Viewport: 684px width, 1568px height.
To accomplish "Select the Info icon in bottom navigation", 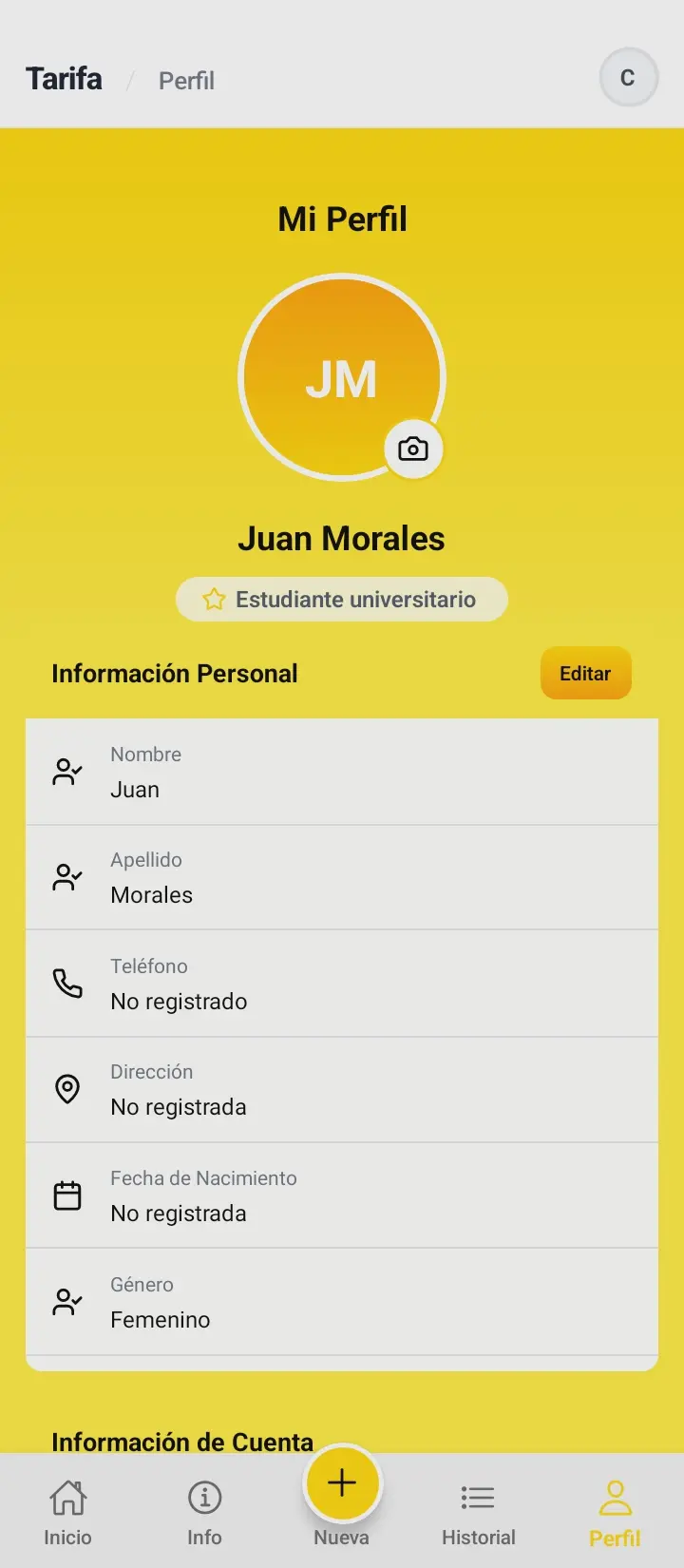I will (x=204, y=1498).
